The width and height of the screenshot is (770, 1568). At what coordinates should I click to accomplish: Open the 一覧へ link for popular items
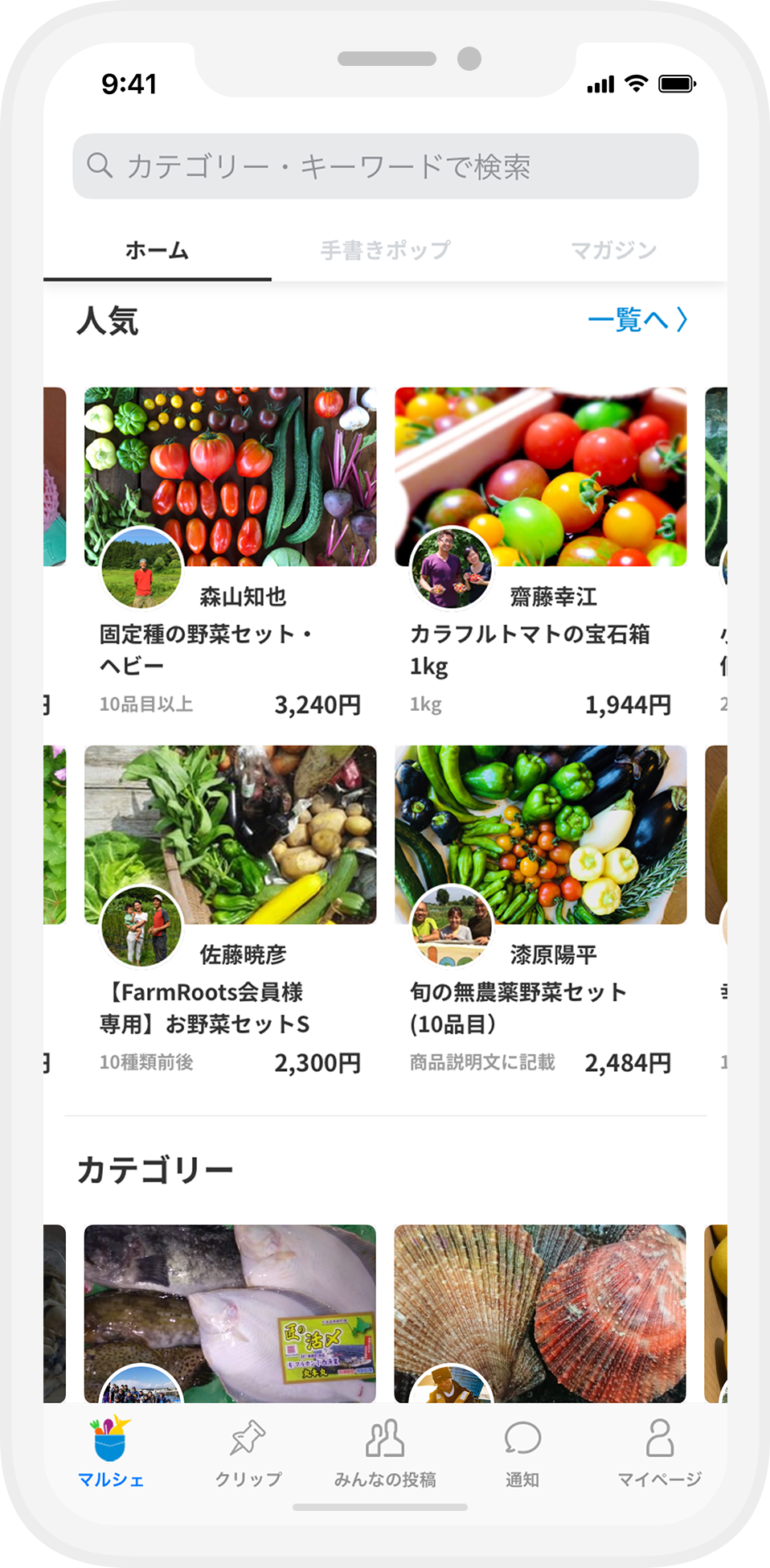pos(637,320)
